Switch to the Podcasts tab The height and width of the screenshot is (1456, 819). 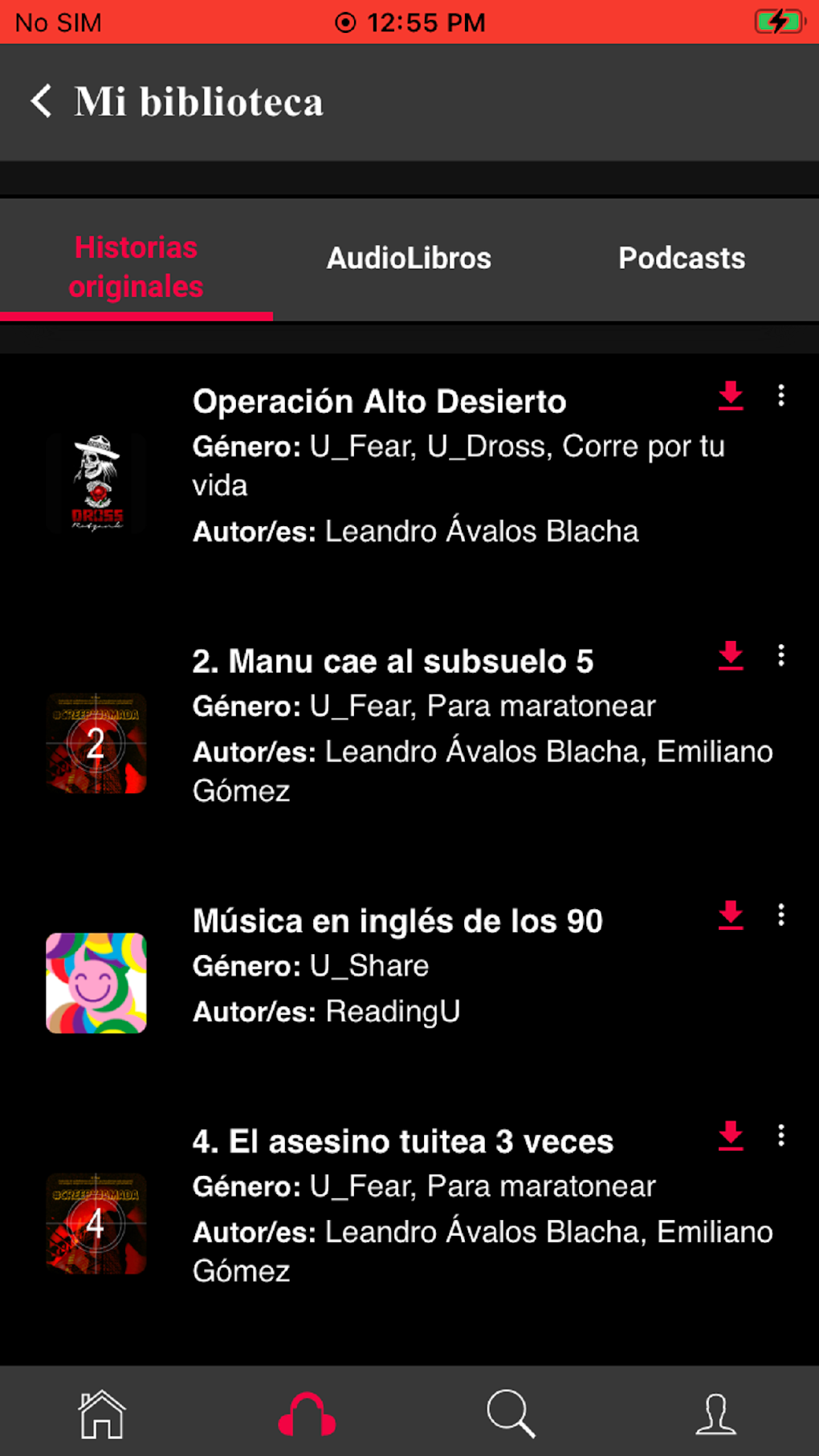[681, 259]
